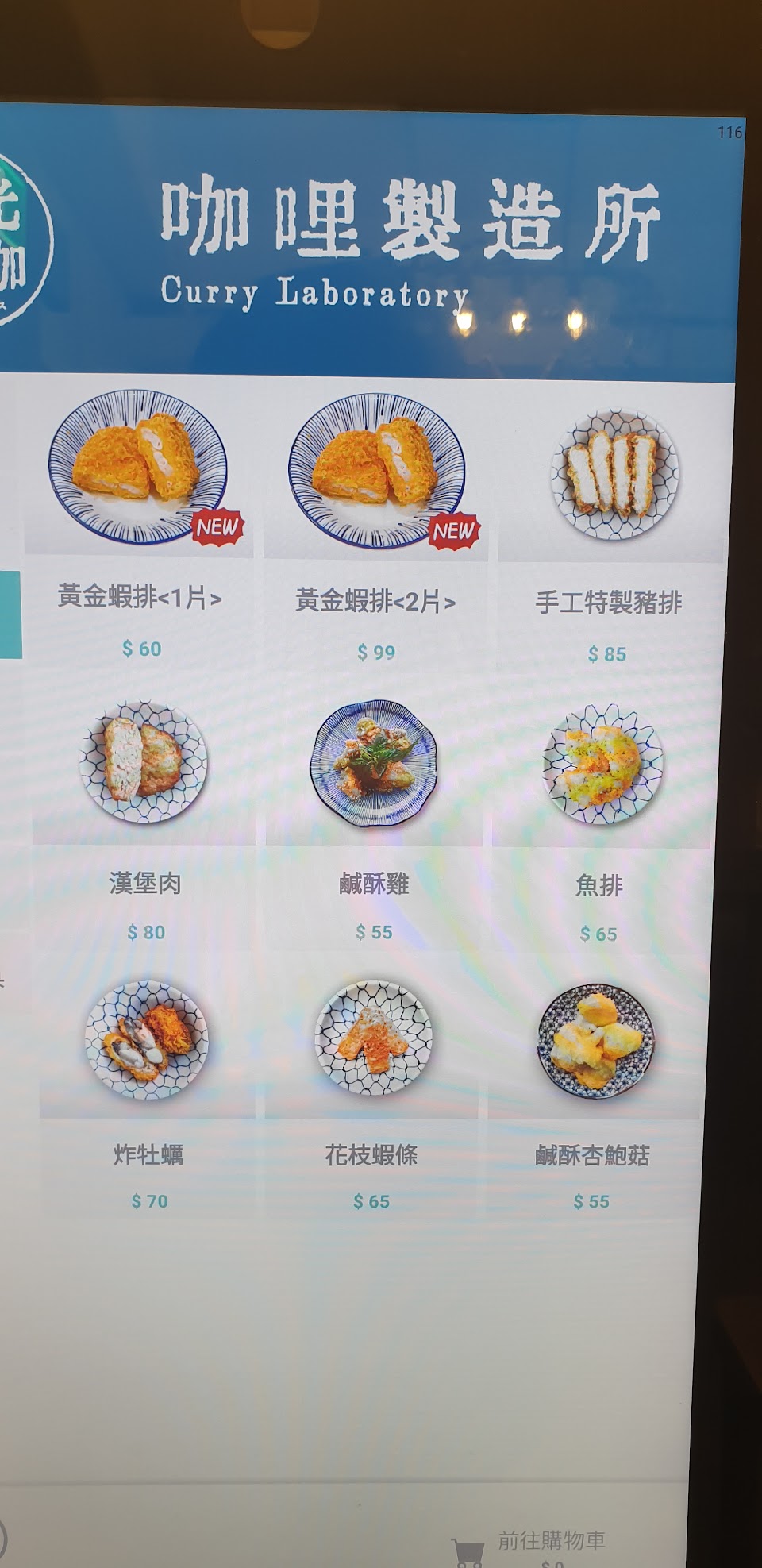Add 漢堡肉 to the order
762x1568 pixels.
tap(144, 819)
